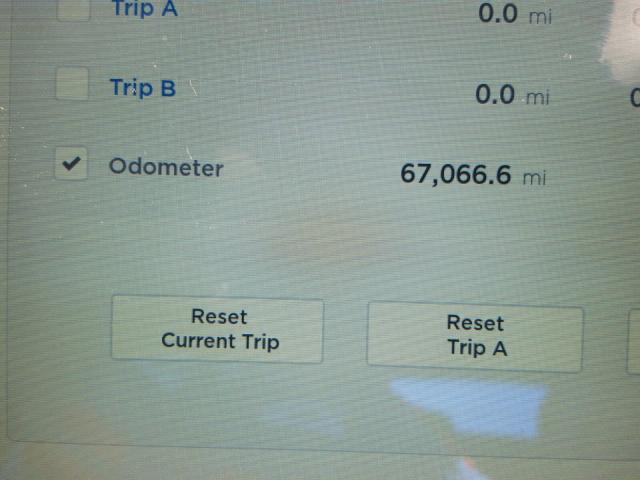Tap the Reset Current Trip button
640x480 pixels.
tap(218, 329)
